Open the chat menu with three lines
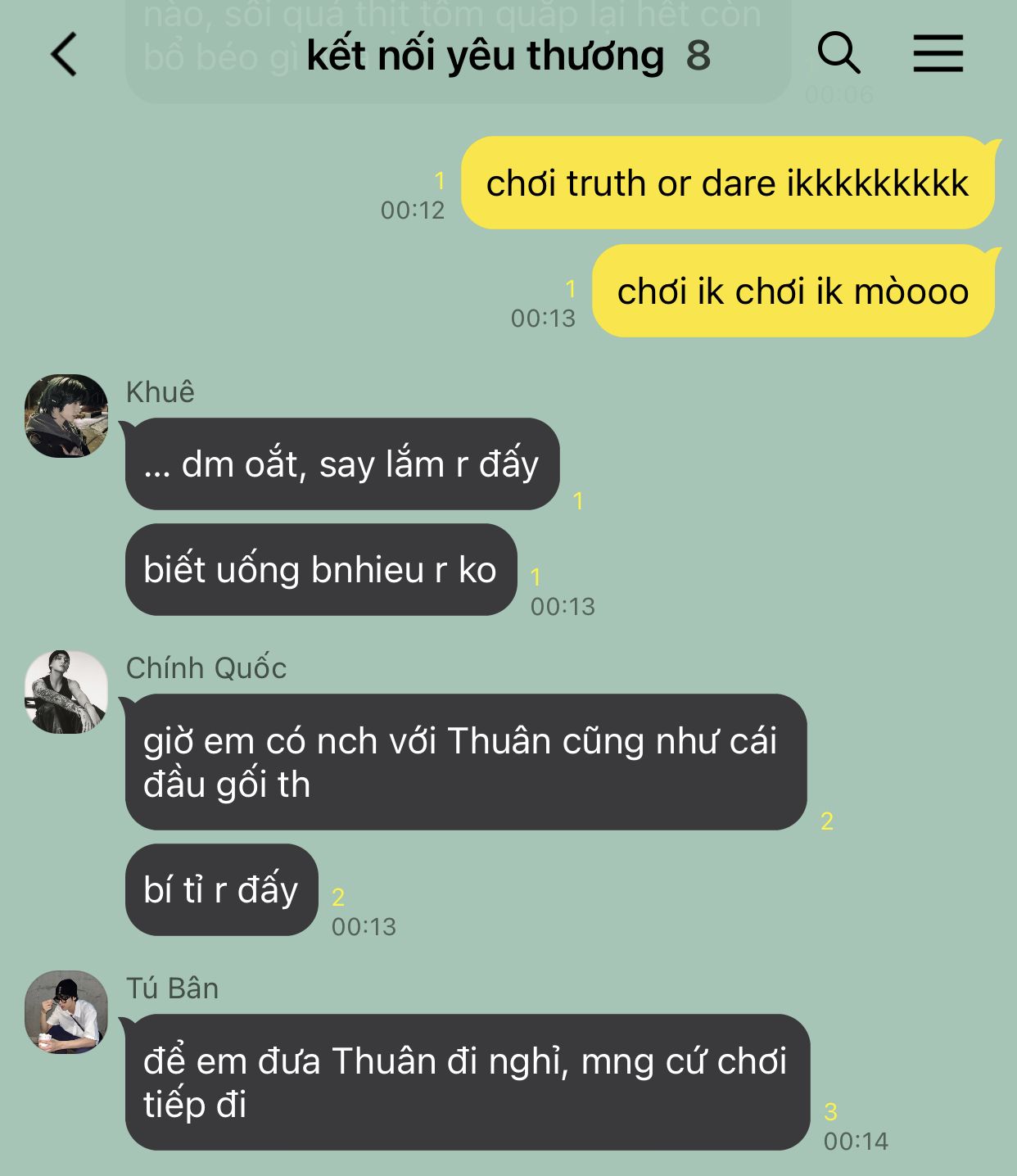 click(x=938, y=54)
